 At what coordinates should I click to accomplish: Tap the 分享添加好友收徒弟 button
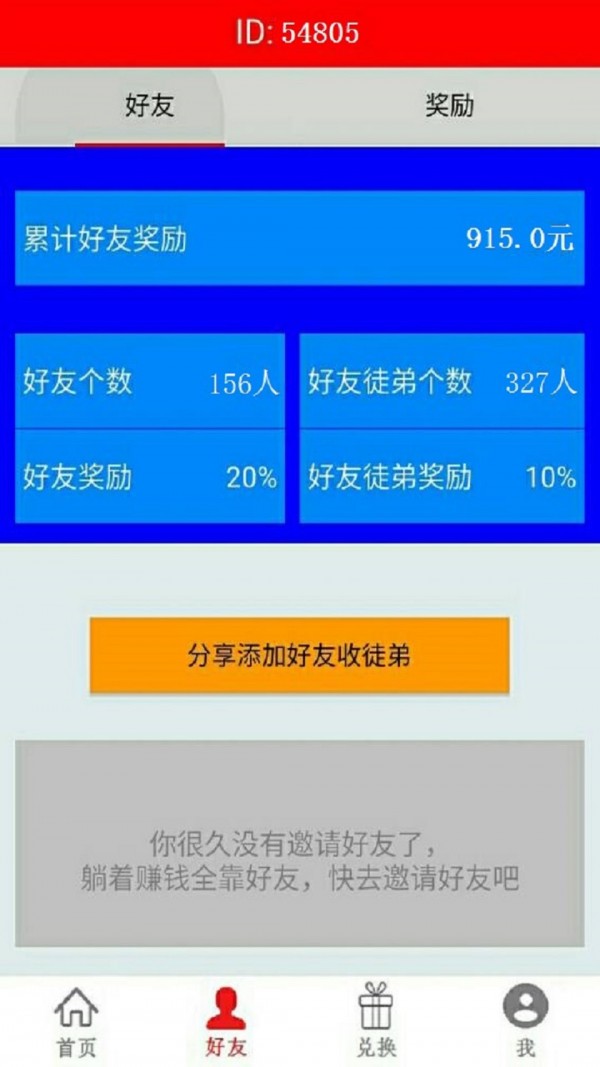point(299,655)
